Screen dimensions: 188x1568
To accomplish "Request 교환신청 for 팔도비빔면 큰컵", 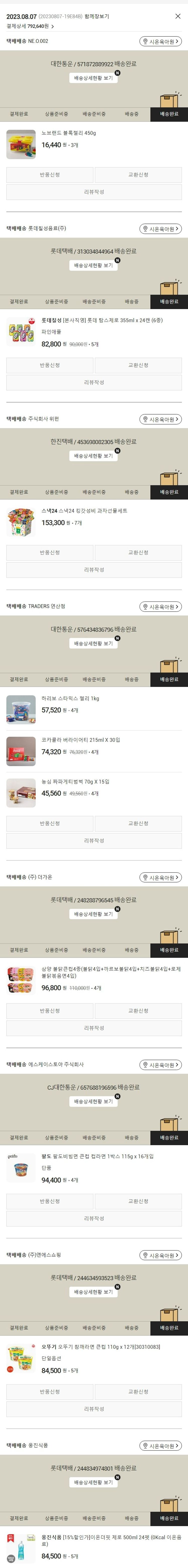I will pos(138,1185).
